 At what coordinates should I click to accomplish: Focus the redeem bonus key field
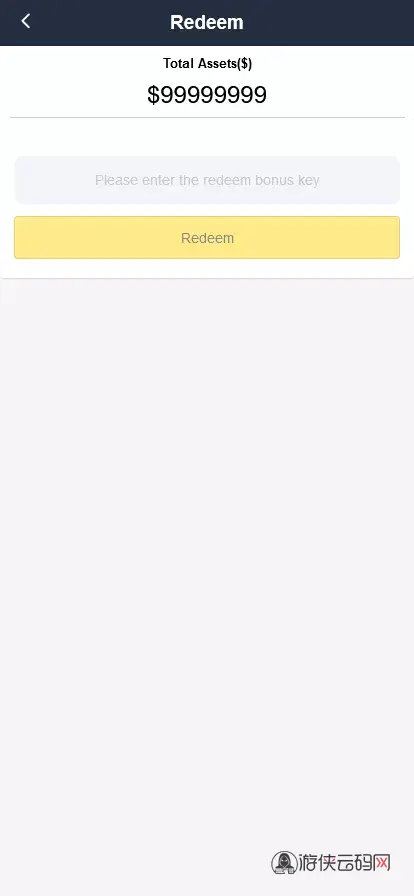coord(207,180)
